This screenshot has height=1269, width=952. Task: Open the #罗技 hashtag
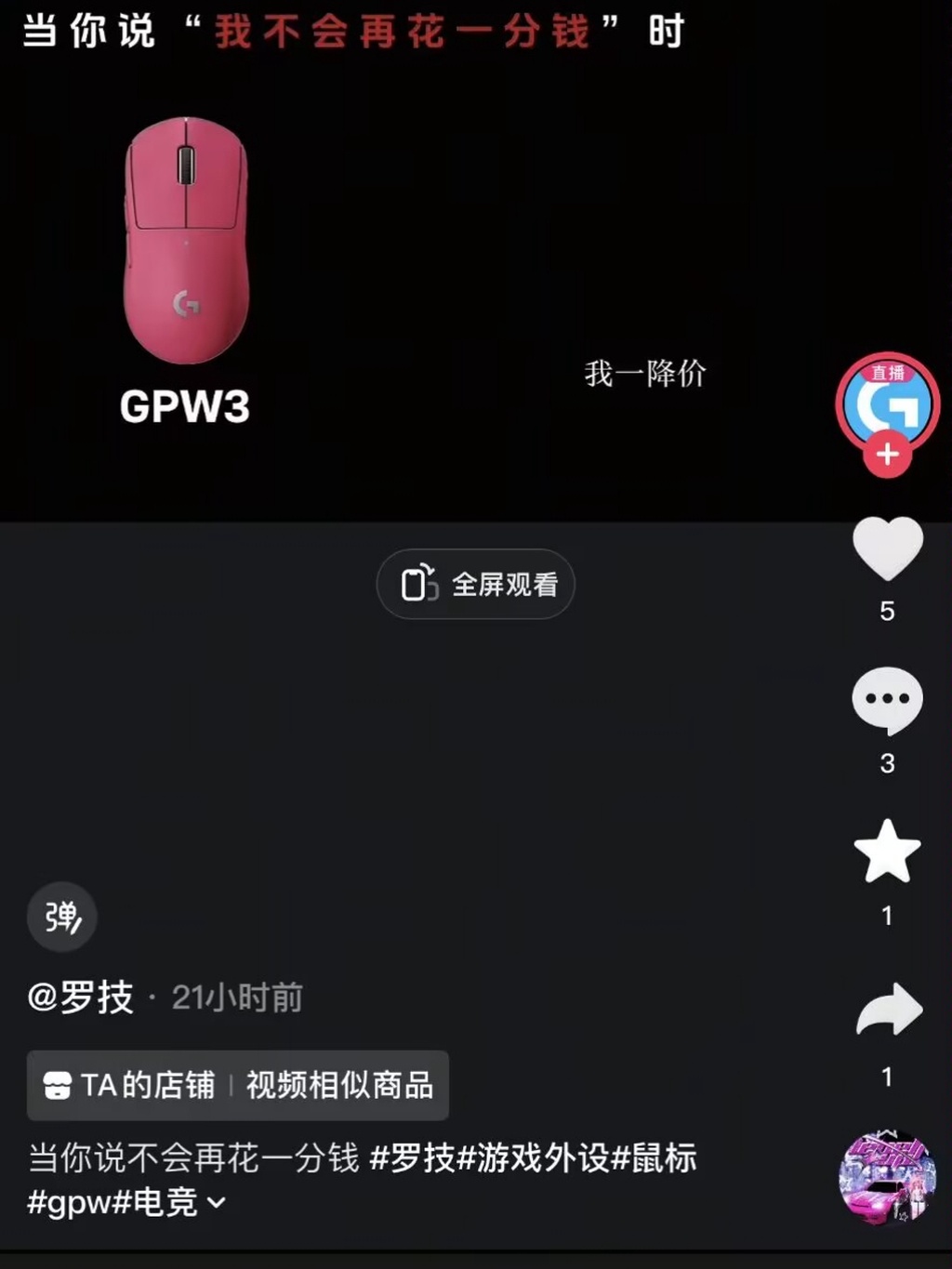(413, 1158)
